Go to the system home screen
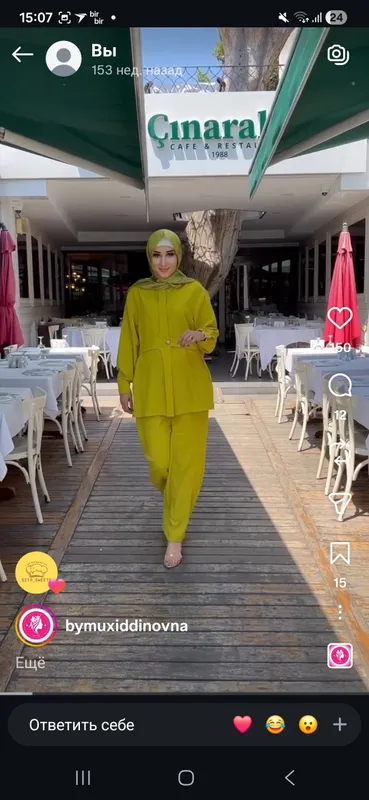Viewport: 369px width, 800px height. click(186, 778)
